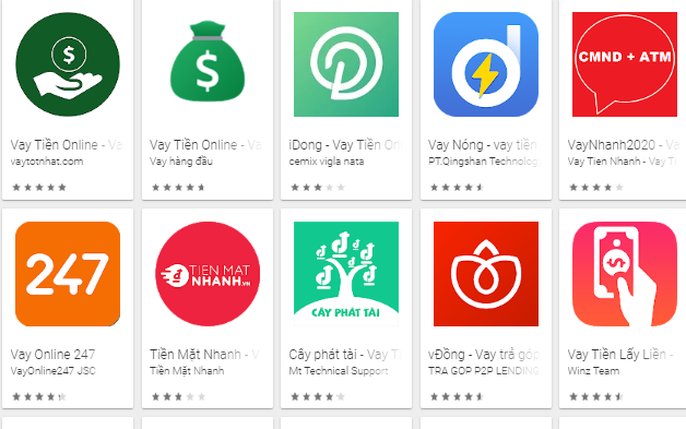
Task: Open the Vay Tiền Online app by vaytotnhat.com
Action: (x=67, y=65)
